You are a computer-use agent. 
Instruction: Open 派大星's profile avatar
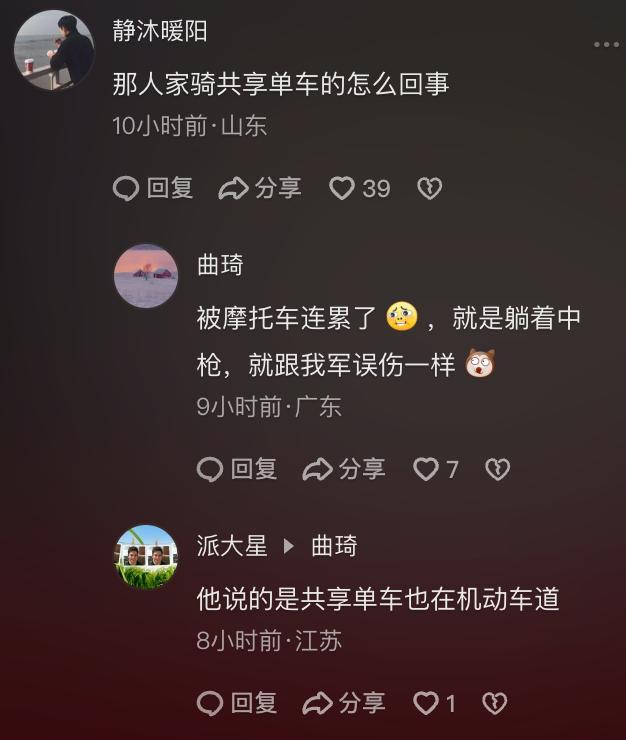(x=146, y=557)
